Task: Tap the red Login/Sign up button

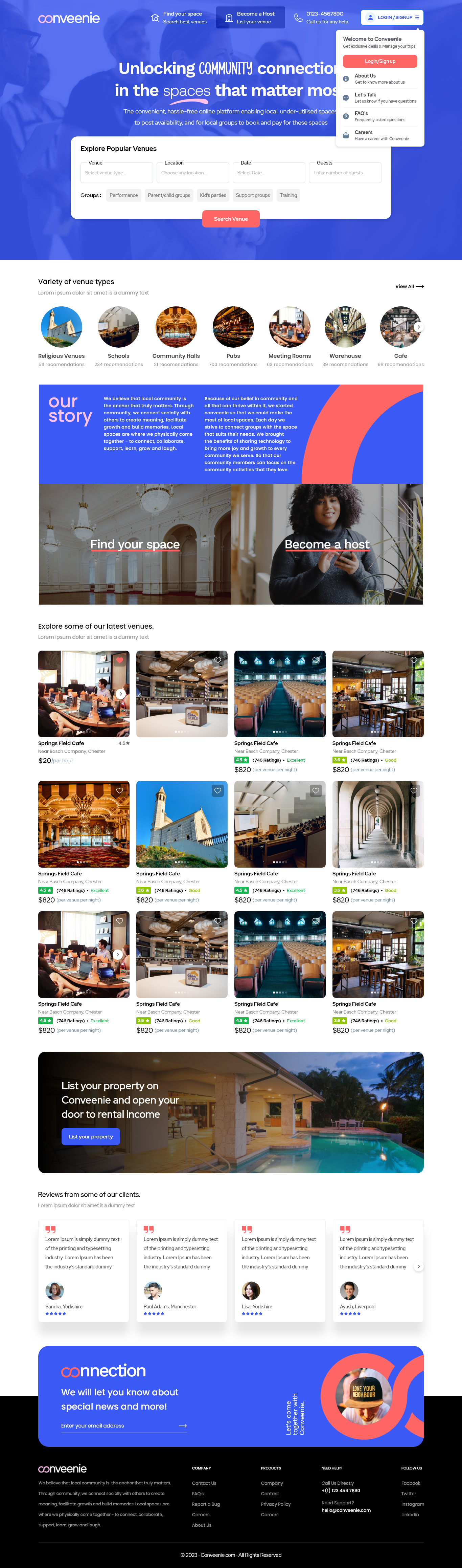Action: [379, 62]
